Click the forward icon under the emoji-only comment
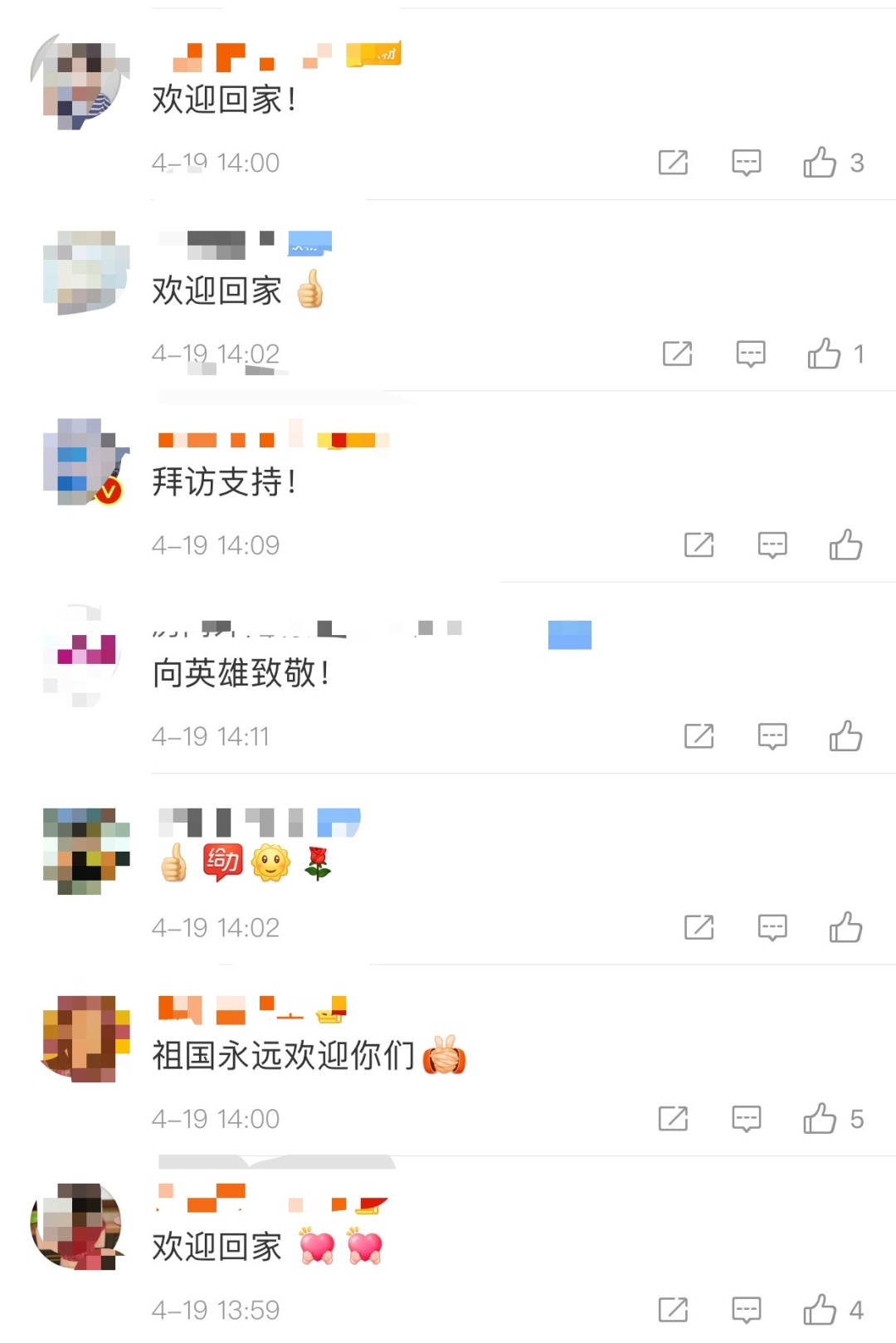Image resolution: width=896 pixels, height=1343 pixels. tap(699, 927)
